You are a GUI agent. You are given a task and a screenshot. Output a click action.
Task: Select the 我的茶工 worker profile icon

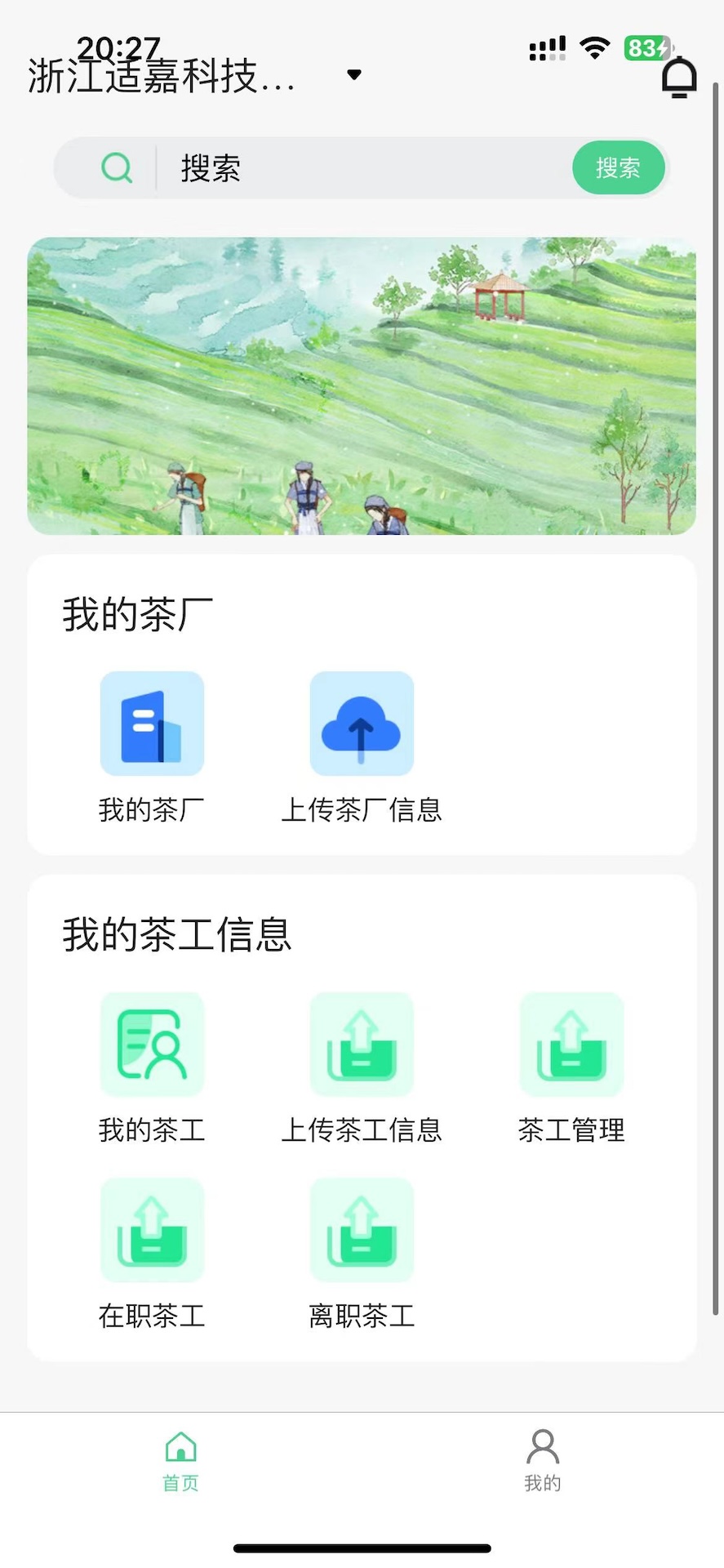(x=151, y=1045)
